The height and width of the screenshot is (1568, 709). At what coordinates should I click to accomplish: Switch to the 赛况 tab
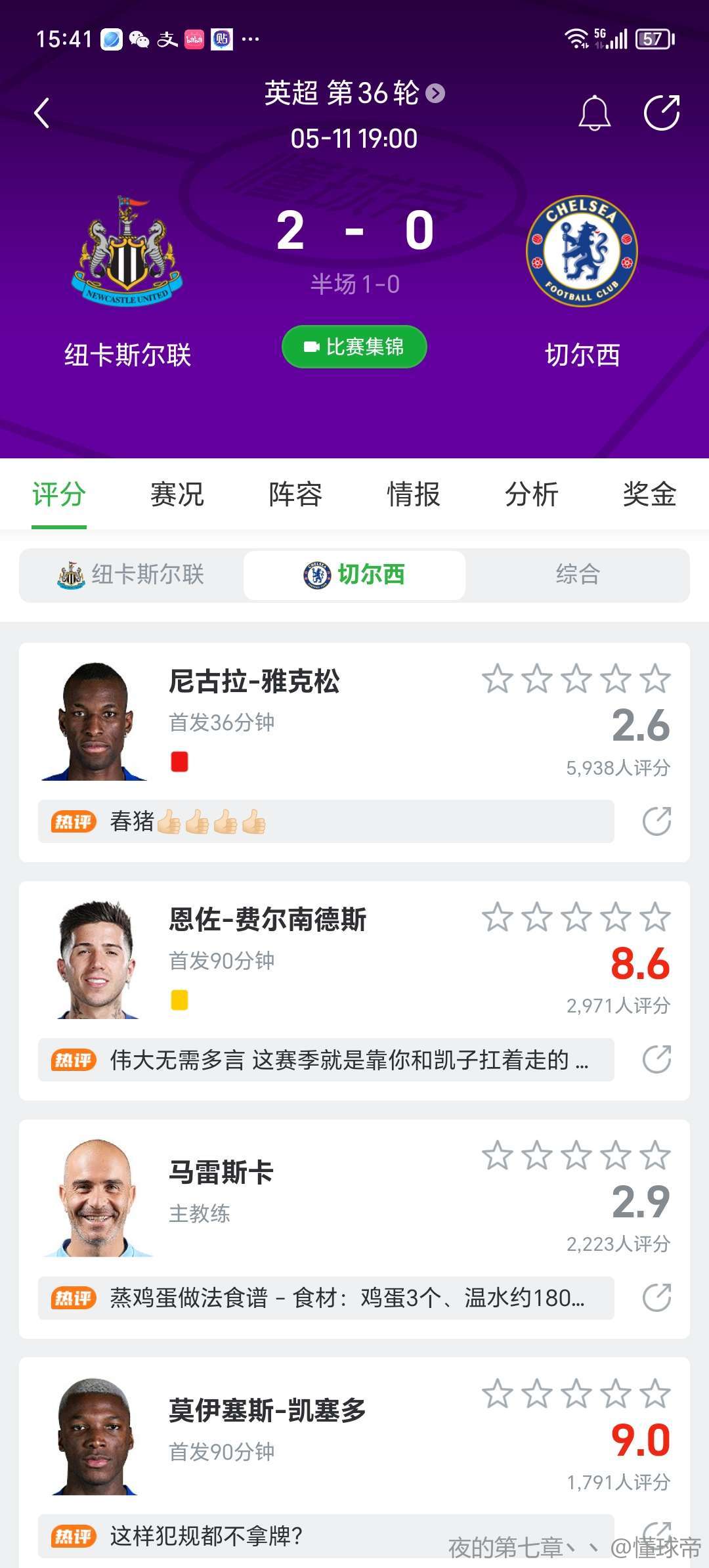click(x=177, y=494)
